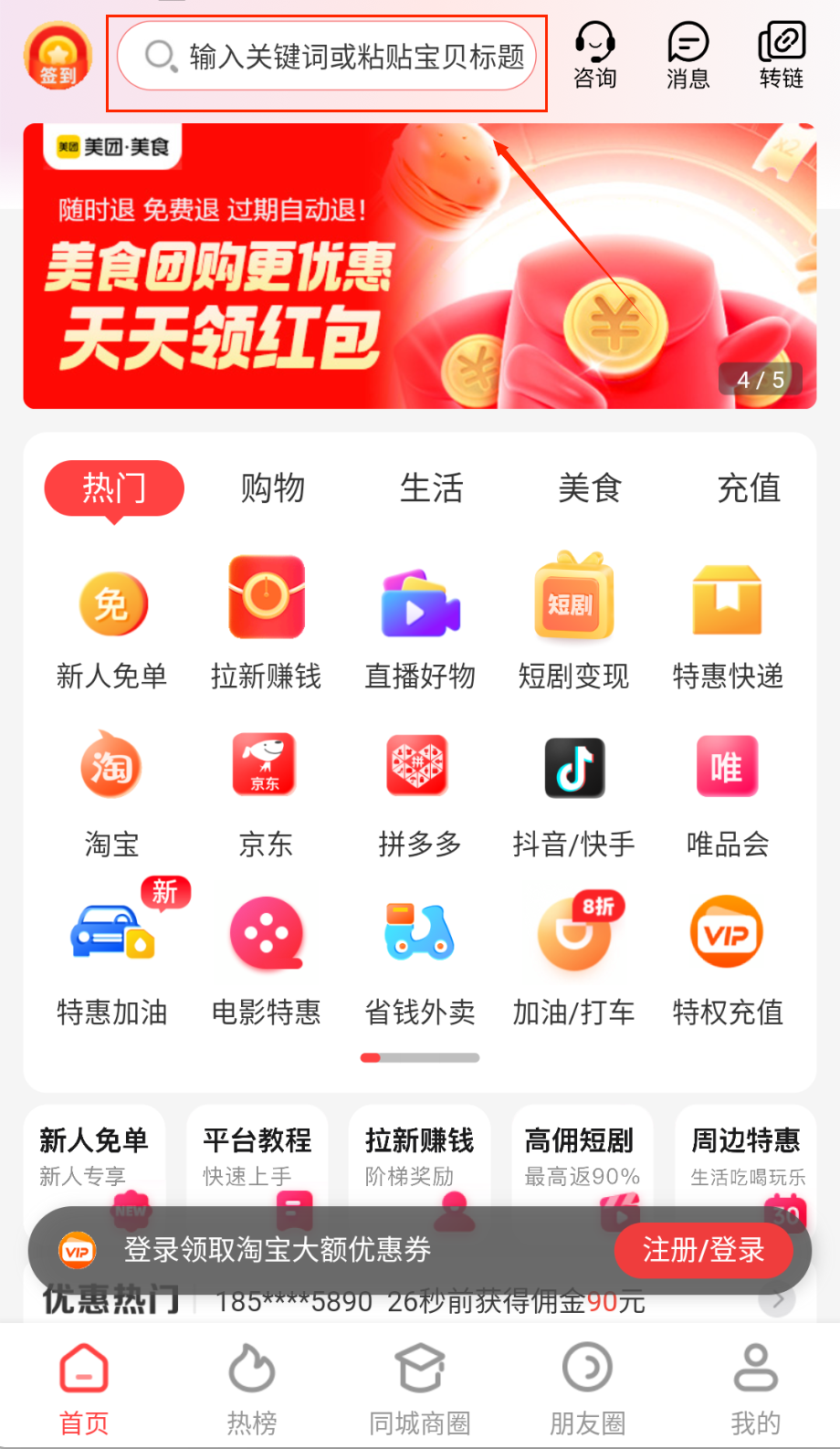840x1449 pixels.
Task: Switch to the 生活 tab
Action: pos(431,488)
